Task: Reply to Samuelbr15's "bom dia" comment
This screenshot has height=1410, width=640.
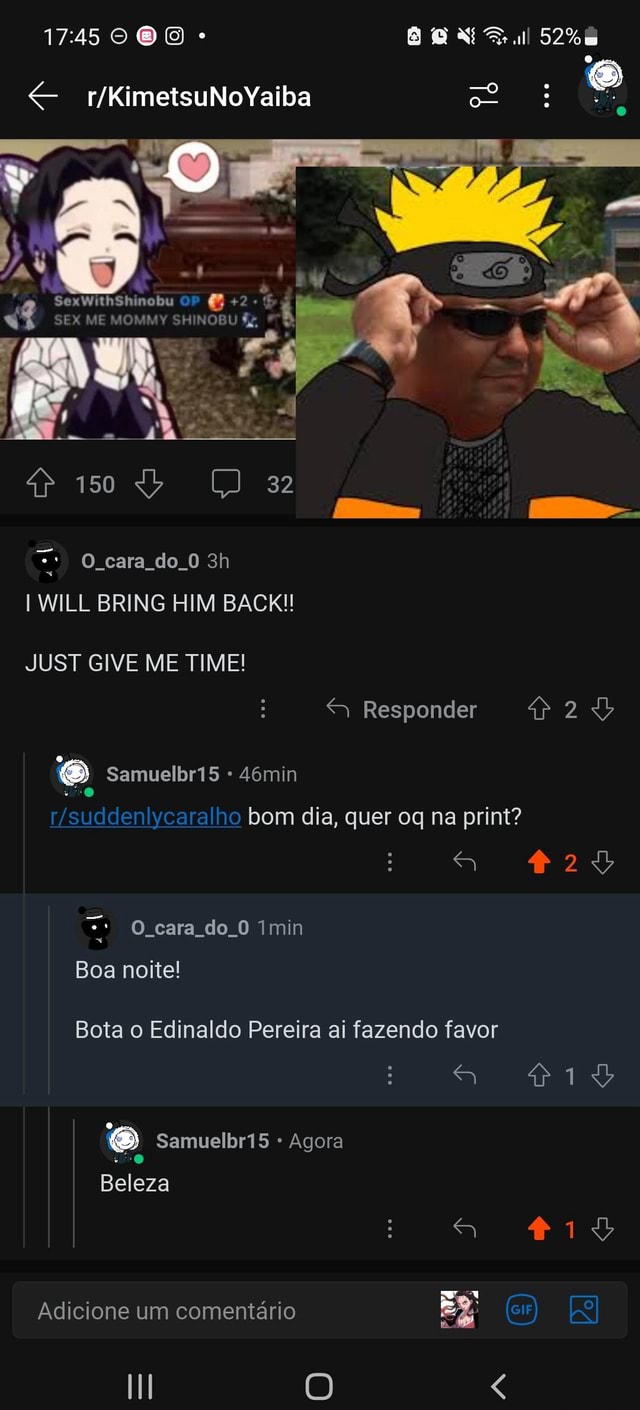Action: point(464,863)
